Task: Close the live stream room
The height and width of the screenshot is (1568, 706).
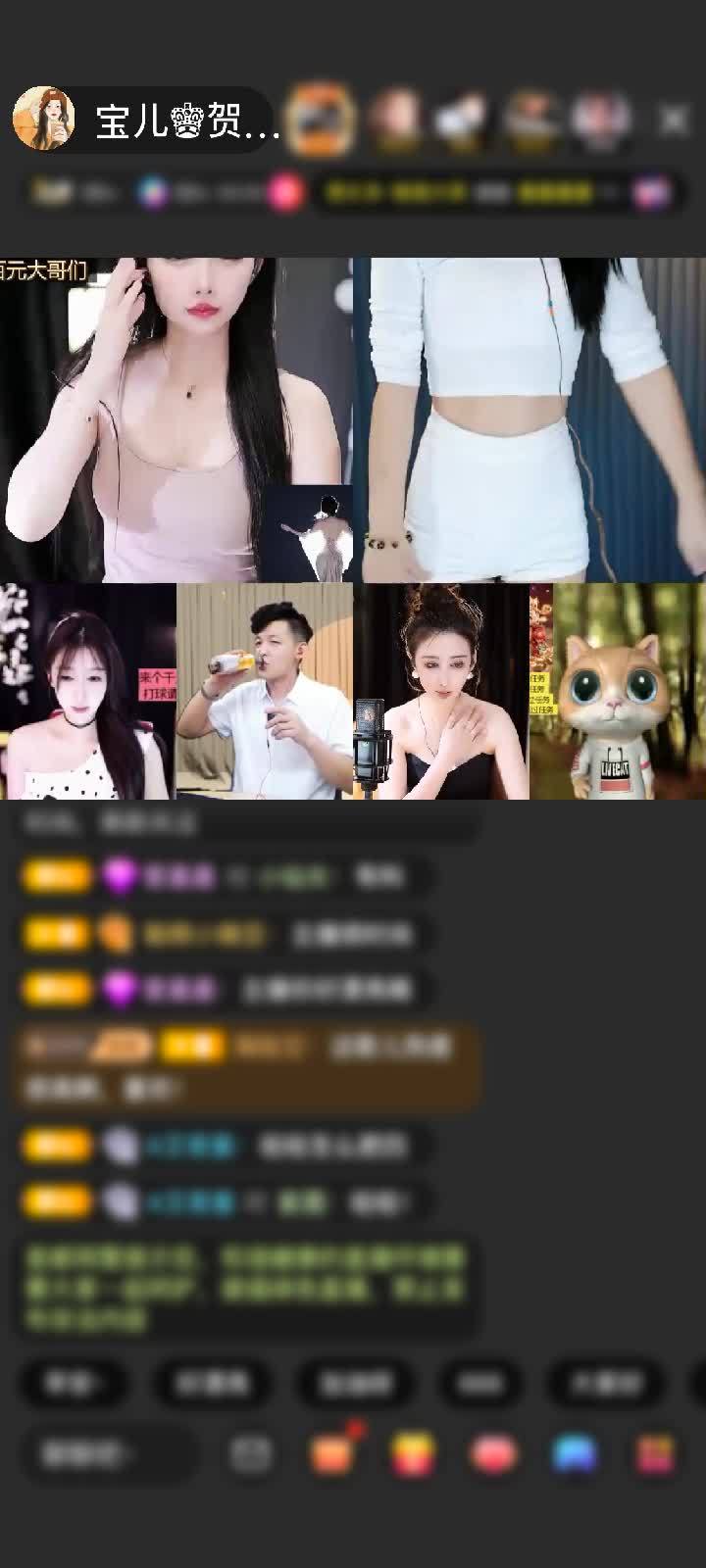Action: click(674, 120)
